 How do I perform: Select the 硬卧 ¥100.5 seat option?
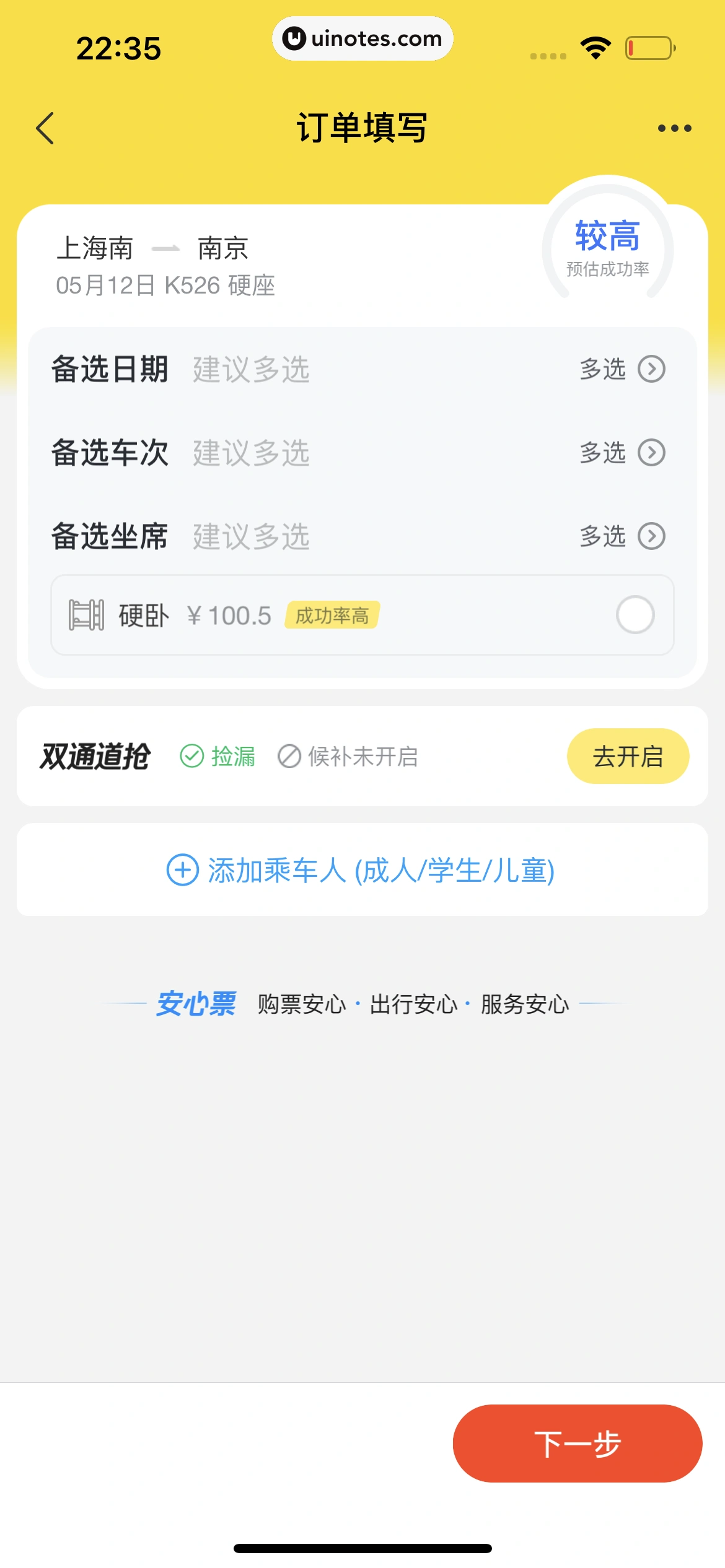(635, 615)
